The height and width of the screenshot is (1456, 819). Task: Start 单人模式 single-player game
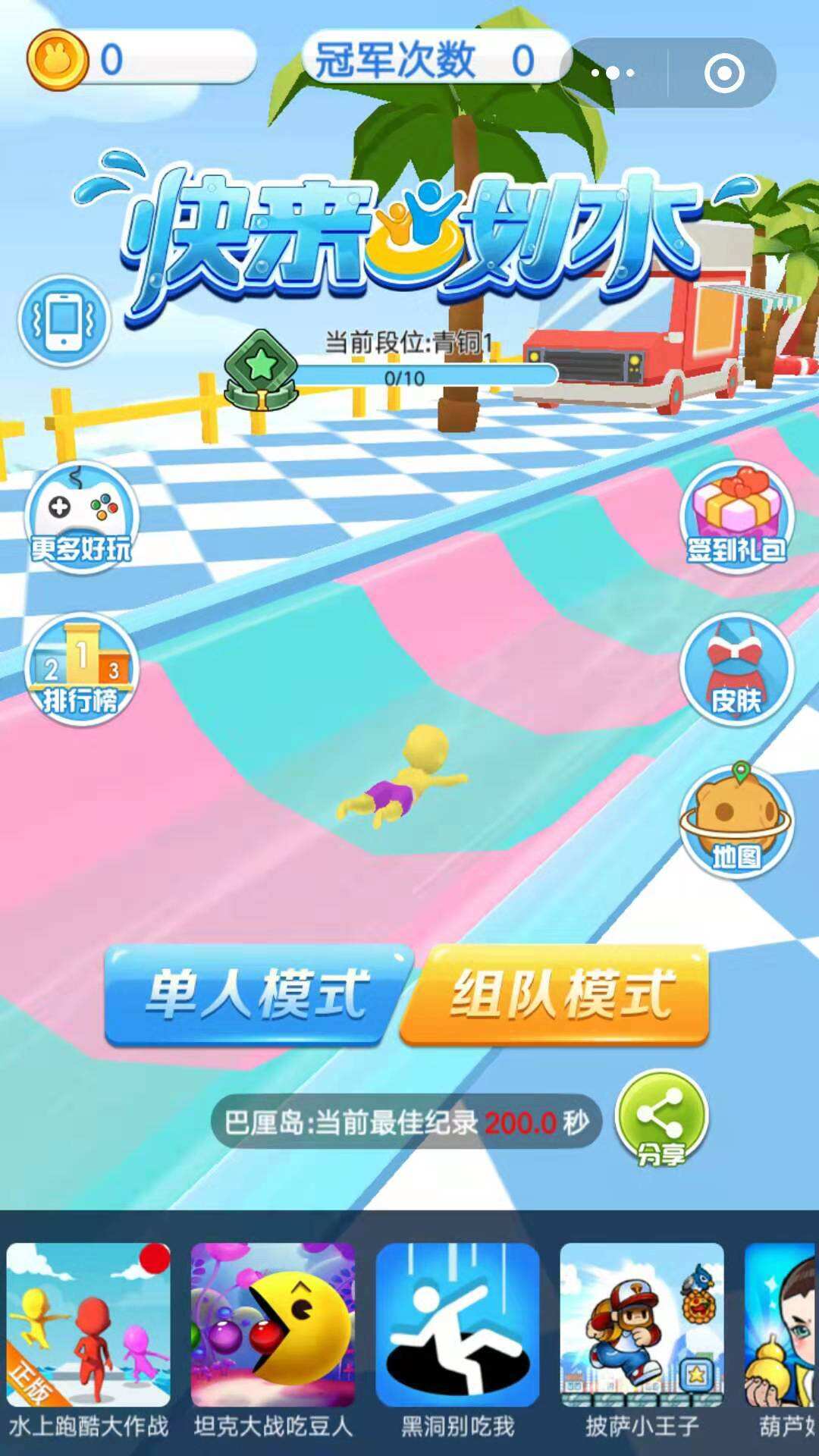click(x=258, y=995)
